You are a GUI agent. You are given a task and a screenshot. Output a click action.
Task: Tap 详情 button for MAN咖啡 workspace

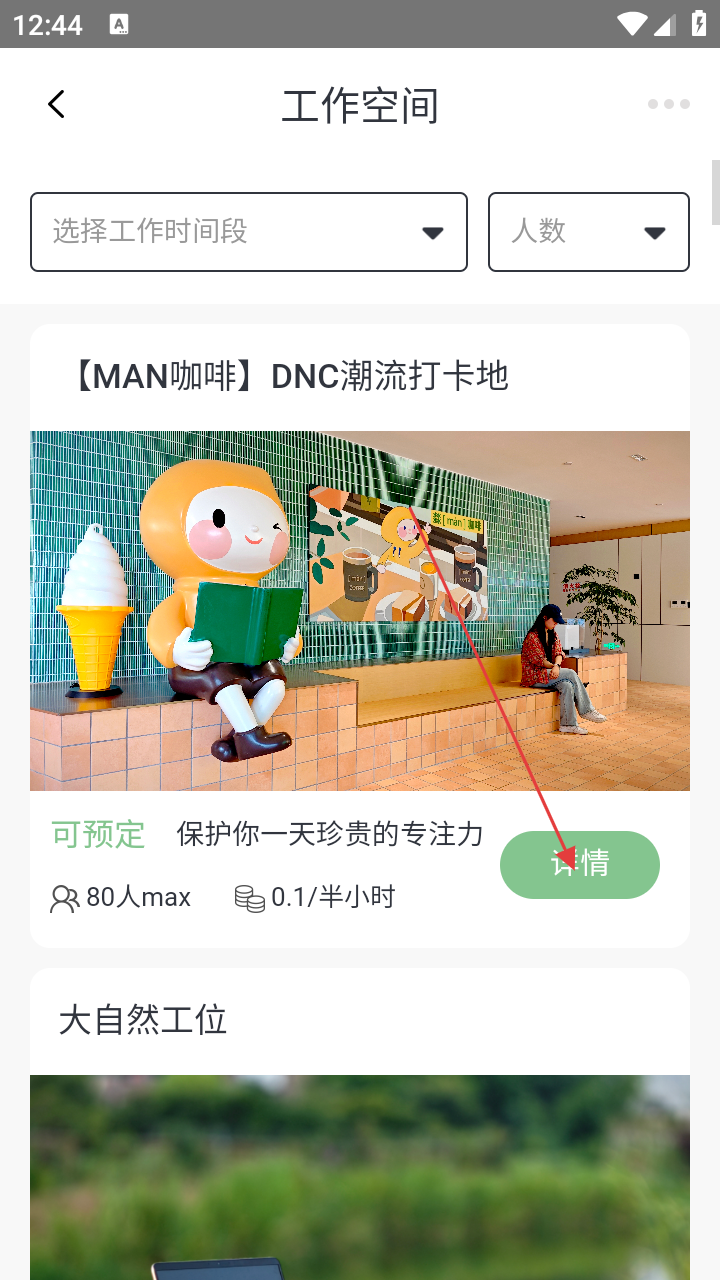point(580,865)
